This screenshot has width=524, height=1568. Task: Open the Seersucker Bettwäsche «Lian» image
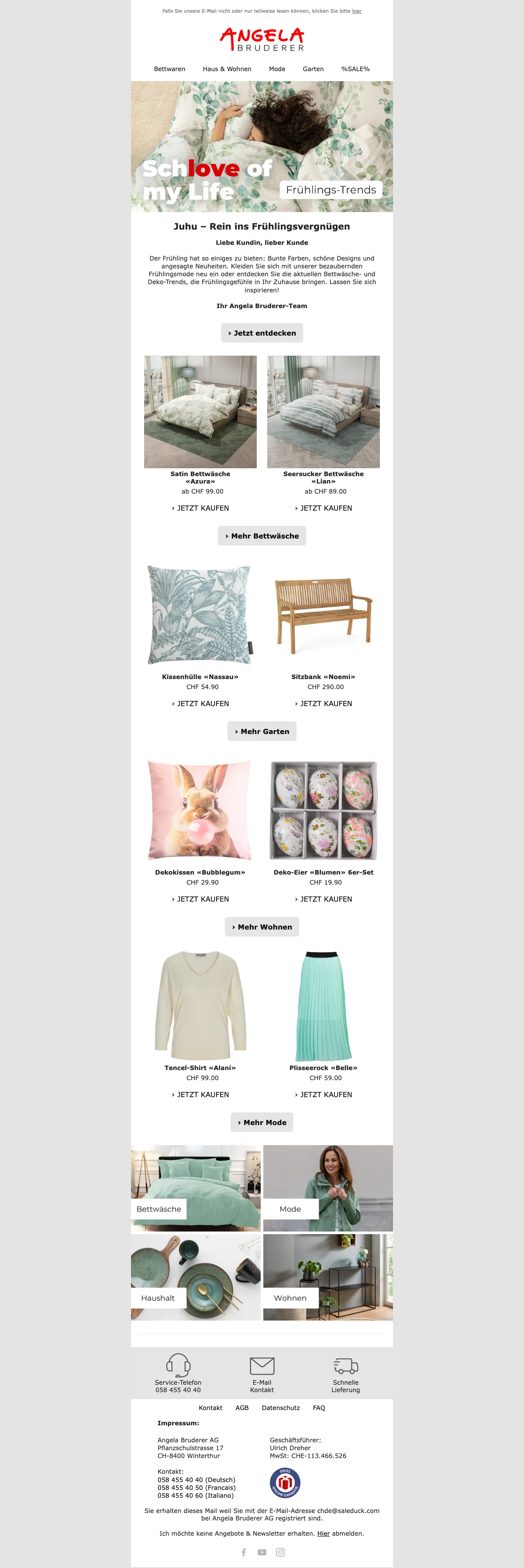pos(323,412)
